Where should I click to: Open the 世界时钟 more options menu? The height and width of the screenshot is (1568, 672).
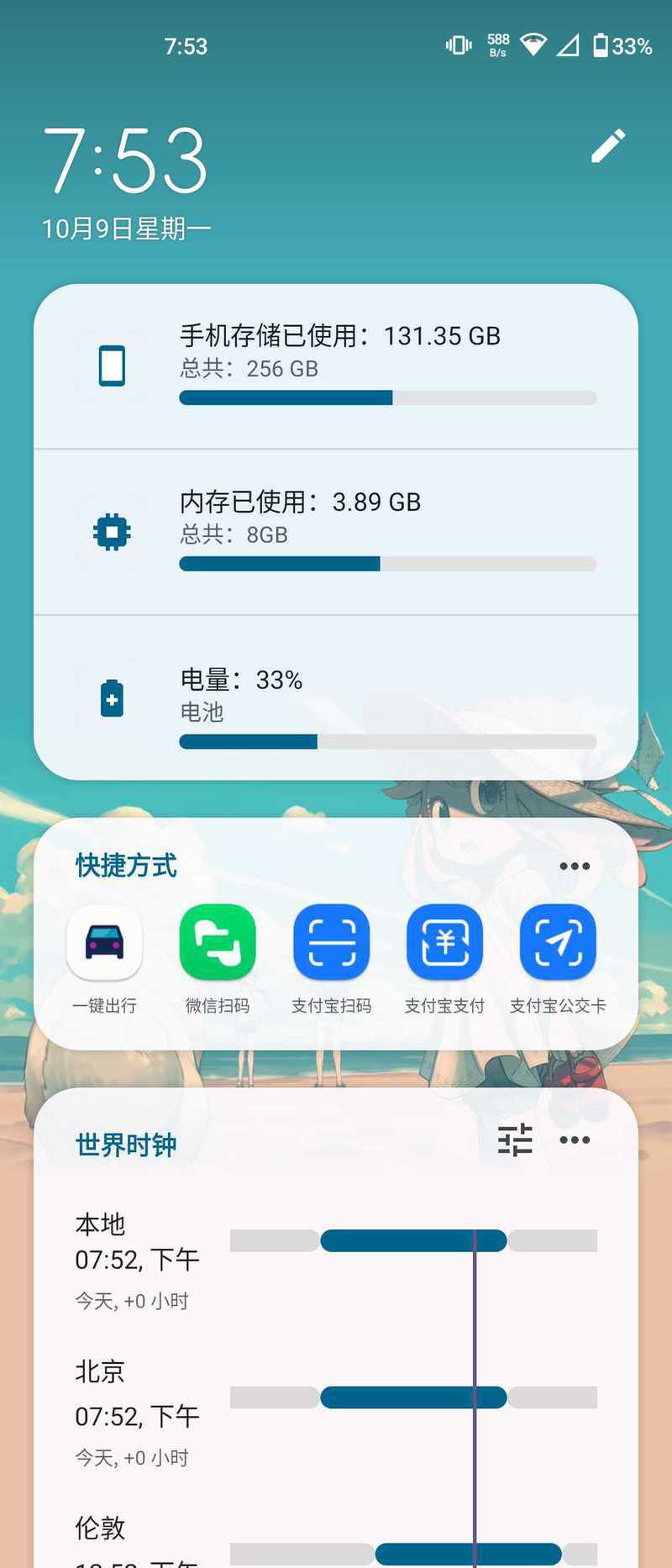tap(575, 1140)
